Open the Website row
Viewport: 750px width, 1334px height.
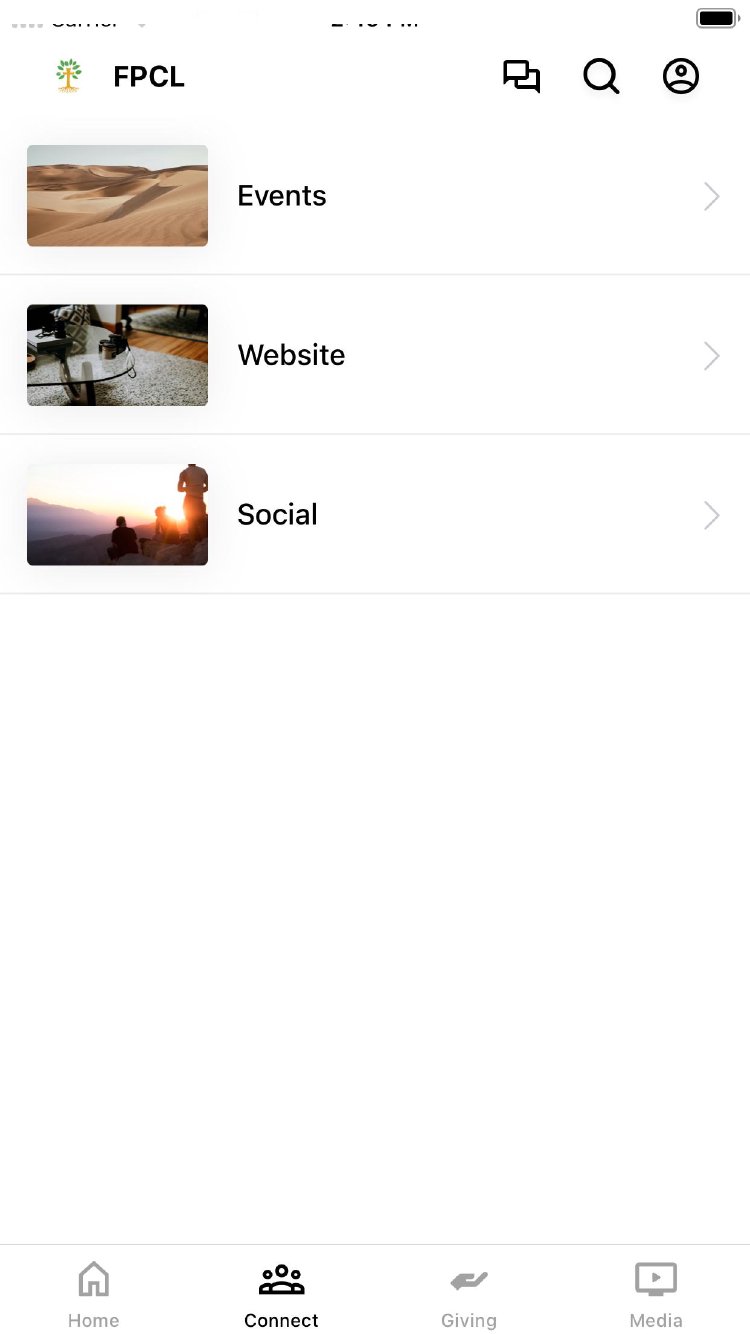(x=375, y=355)
